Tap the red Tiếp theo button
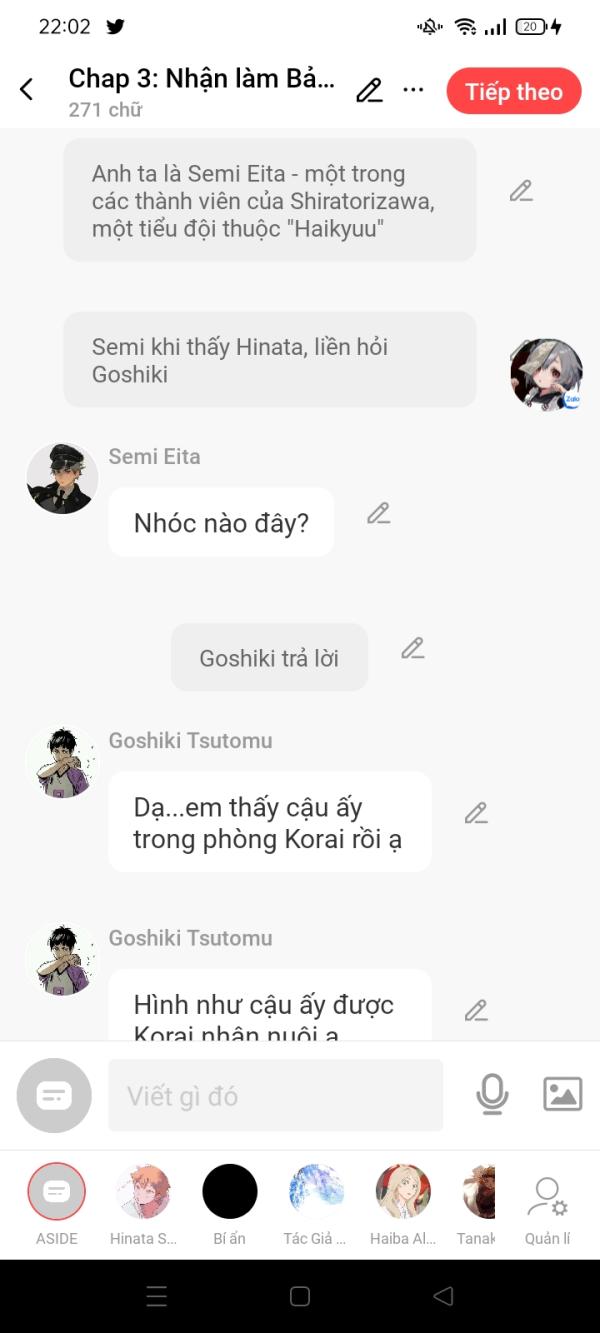 pyautogui.click(x=514, y=92)
